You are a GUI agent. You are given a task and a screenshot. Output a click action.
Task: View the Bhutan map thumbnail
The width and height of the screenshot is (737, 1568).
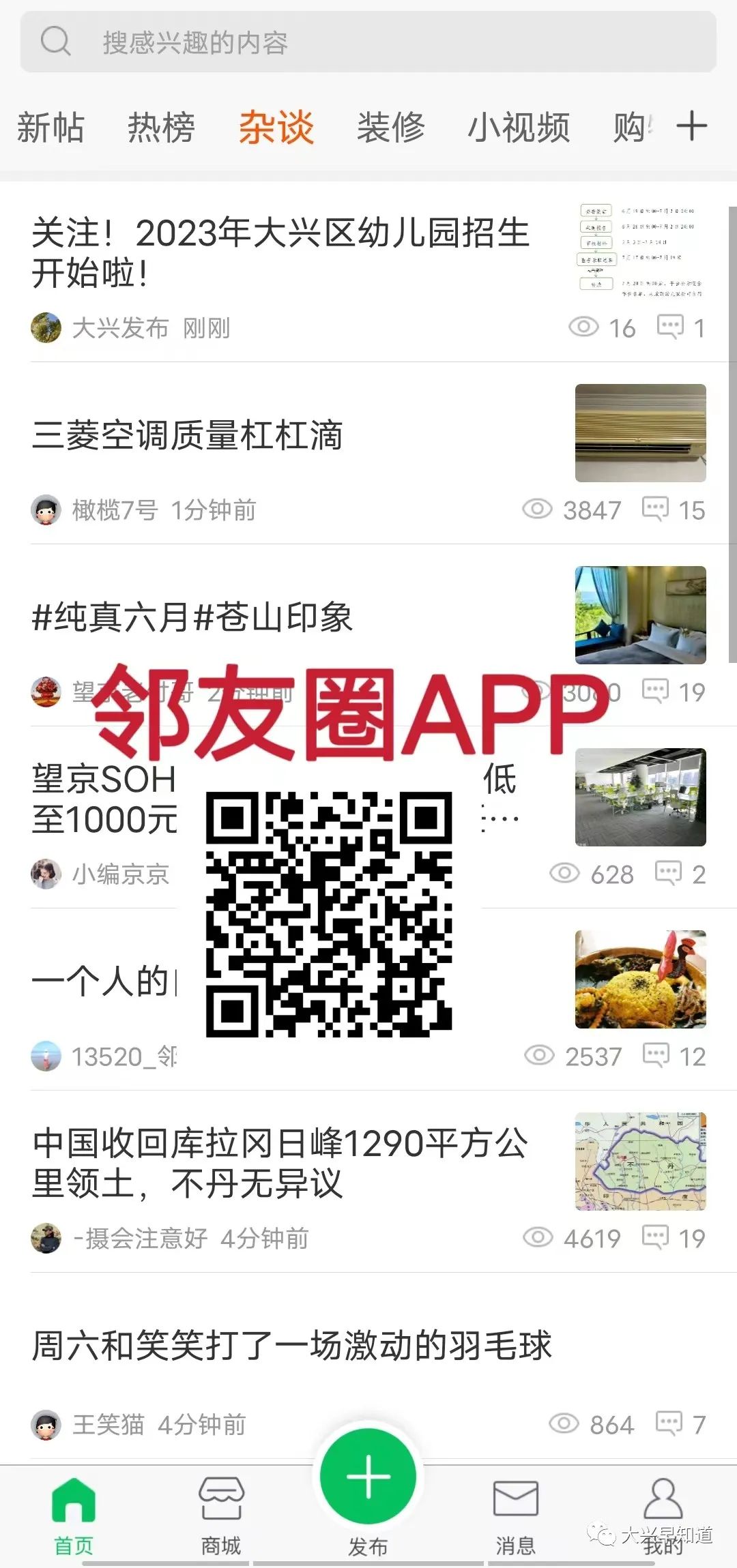click(640, 1161)
